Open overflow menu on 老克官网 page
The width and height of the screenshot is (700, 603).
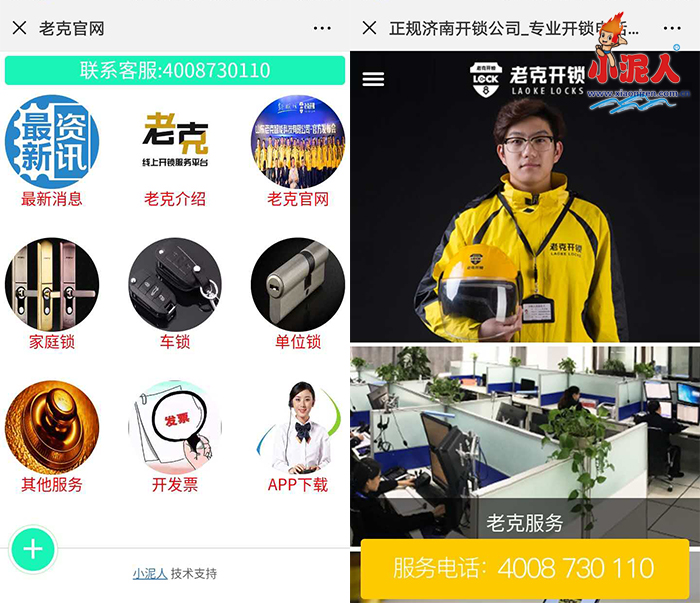coord(321,28)
